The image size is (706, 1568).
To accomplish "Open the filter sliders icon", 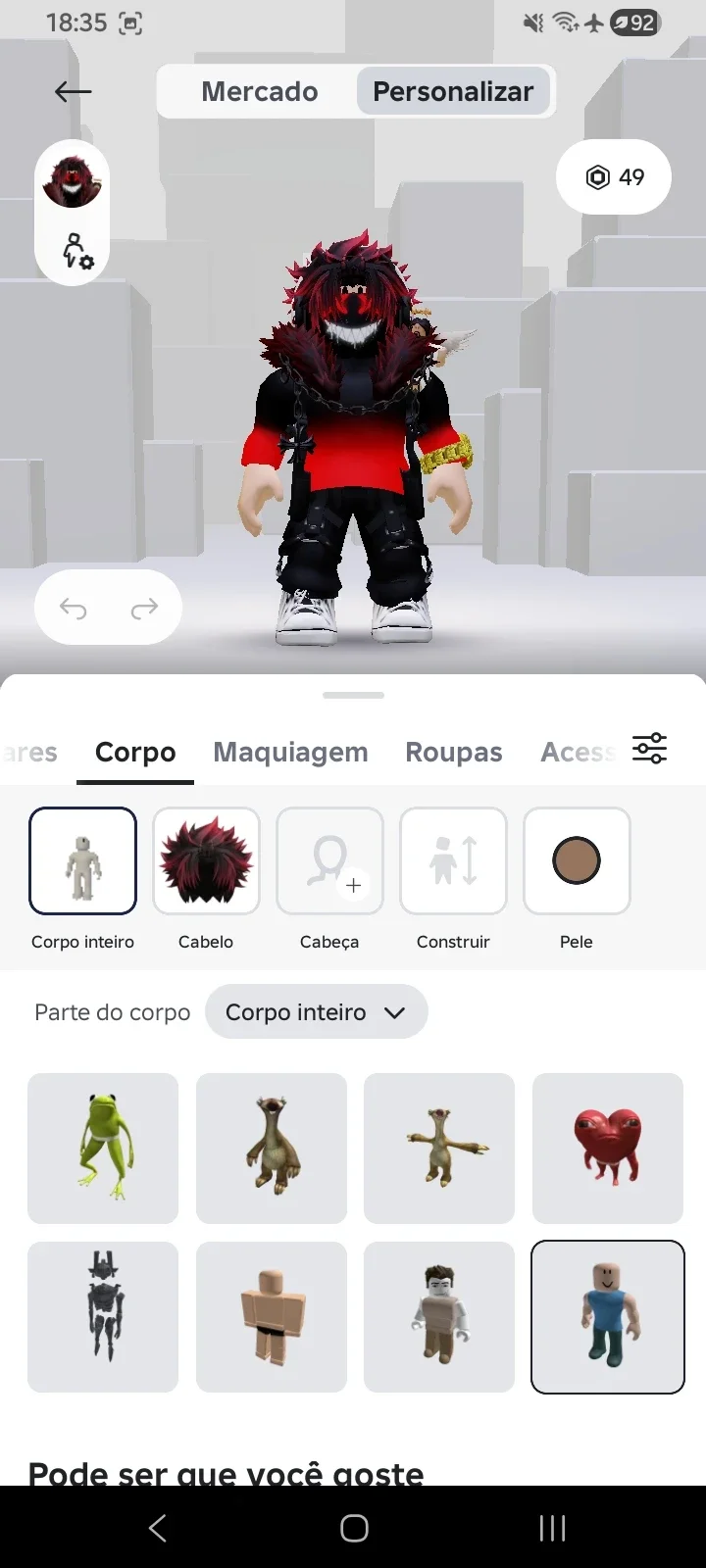I will [649, 749].
